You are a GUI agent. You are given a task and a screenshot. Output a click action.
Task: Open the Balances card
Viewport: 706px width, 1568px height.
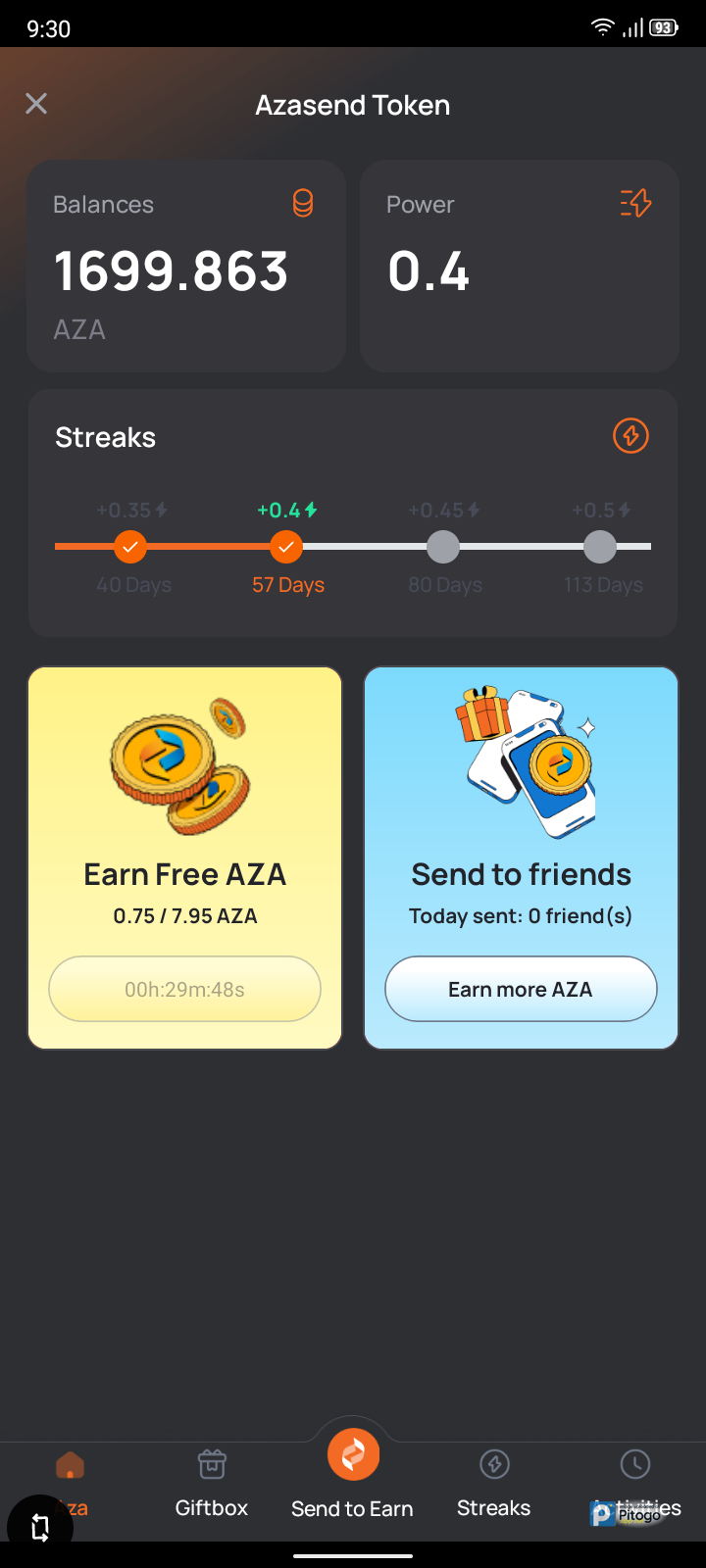pyautogui.click(x=186, y=267)
